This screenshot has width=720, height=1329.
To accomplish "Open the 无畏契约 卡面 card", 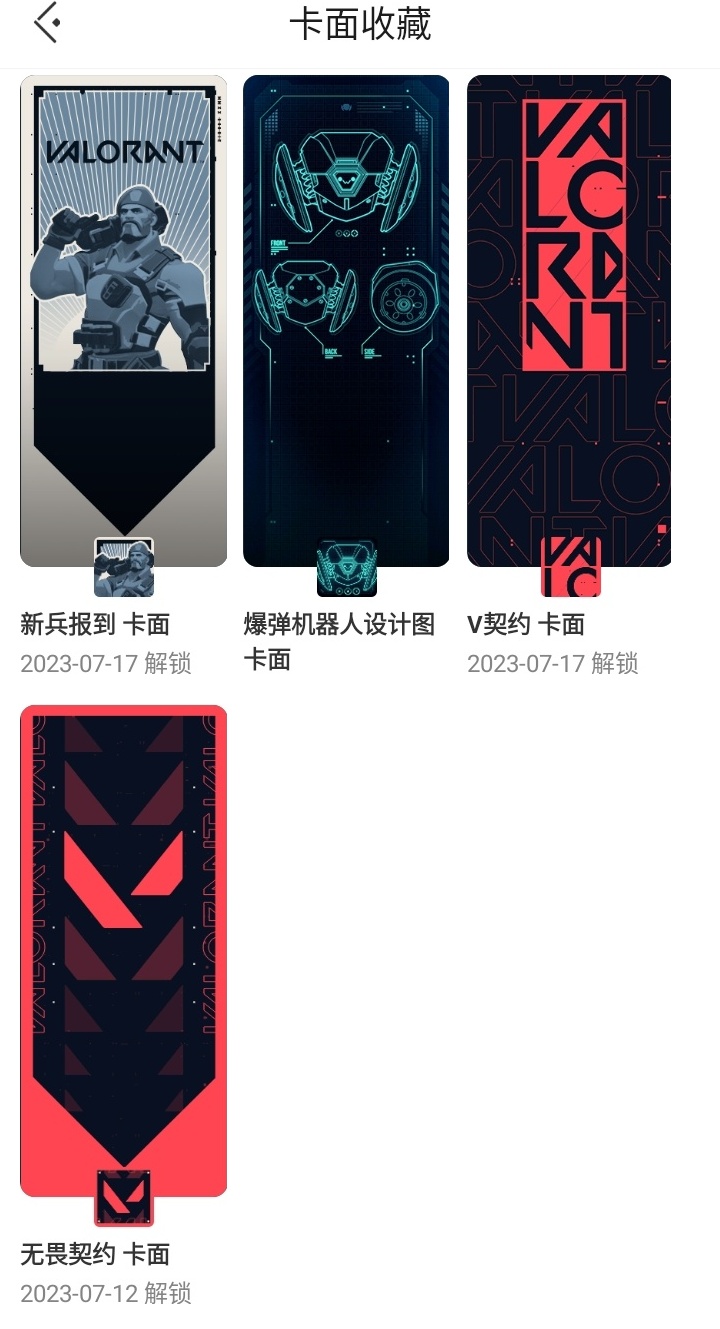I will (x=124, y=951).
